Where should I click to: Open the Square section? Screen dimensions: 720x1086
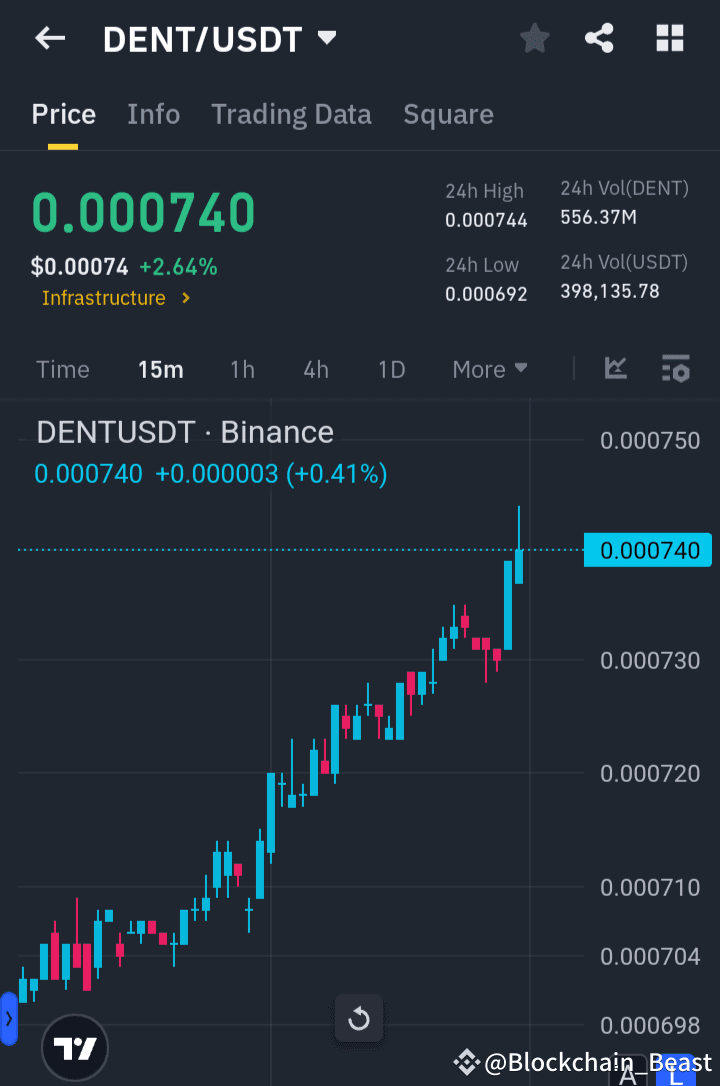coord(448,114)
